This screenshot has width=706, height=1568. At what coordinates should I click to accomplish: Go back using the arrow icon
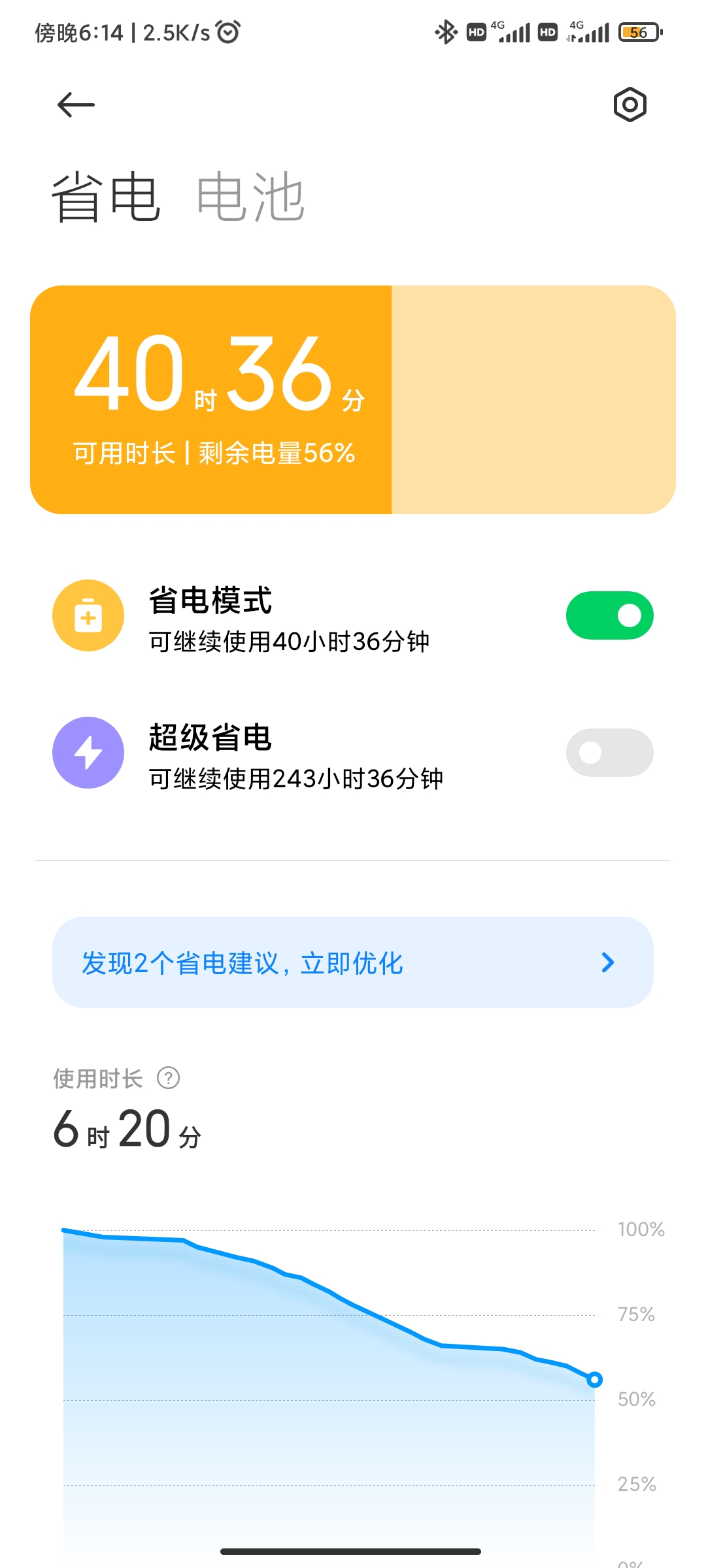(76, 105)
